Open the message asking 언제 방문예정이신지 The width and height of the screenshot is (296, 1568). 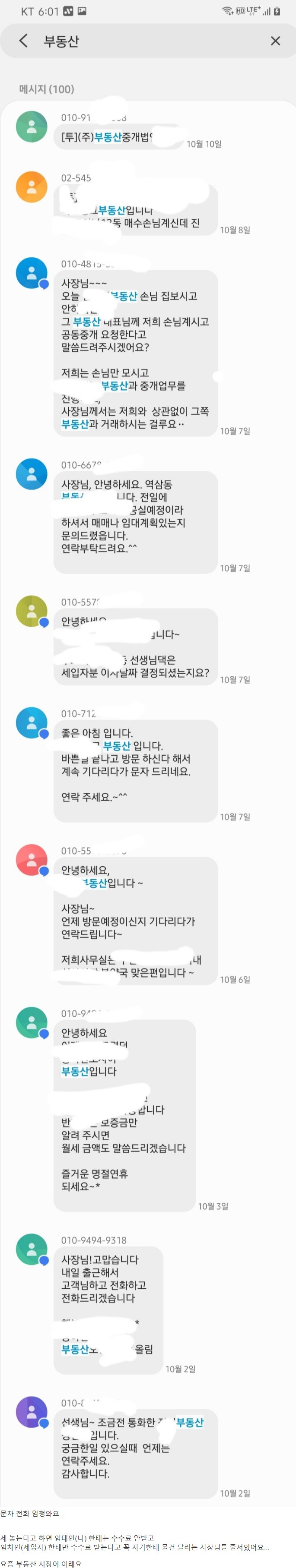click(x=135, y=920)
